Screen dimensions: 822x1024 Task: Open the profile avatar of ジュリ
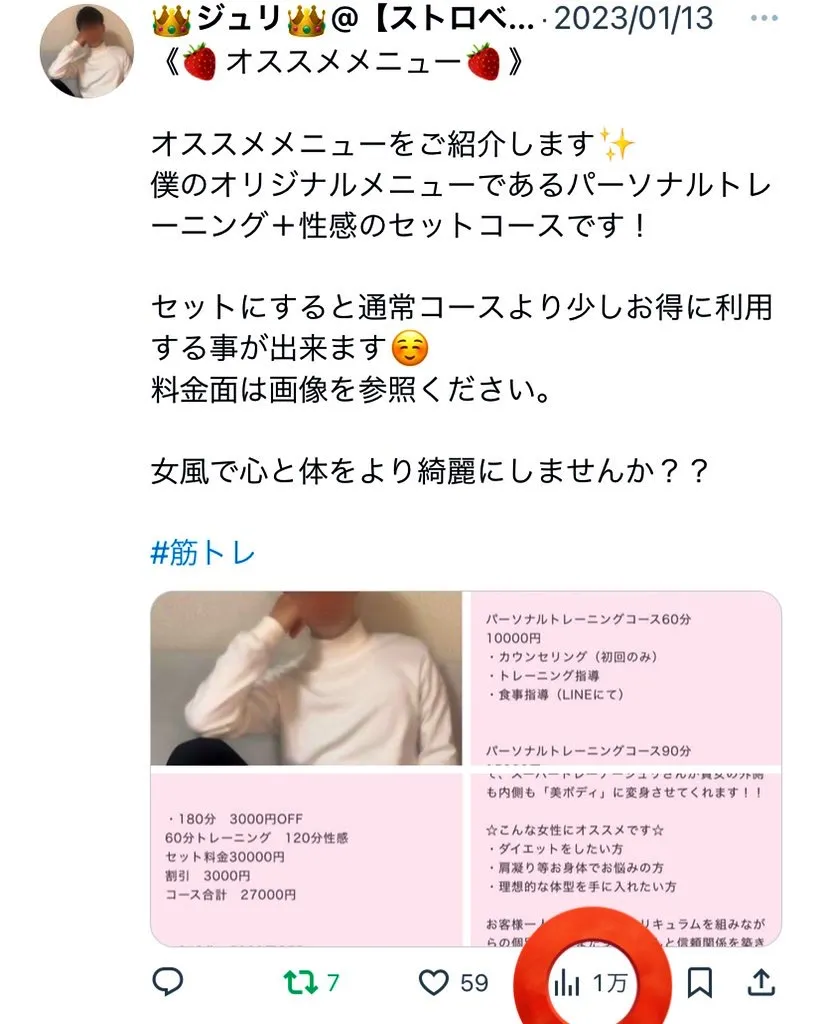coord(86,51)
